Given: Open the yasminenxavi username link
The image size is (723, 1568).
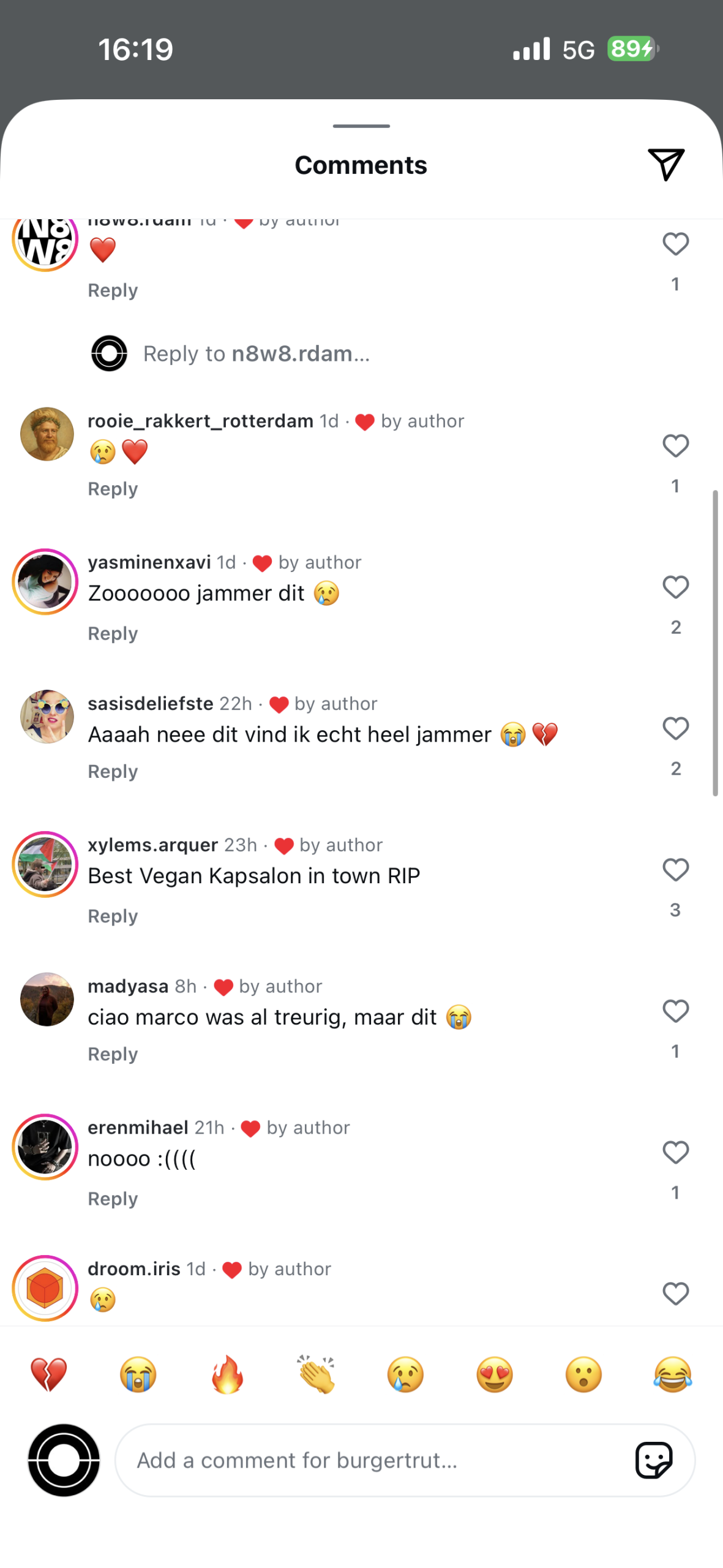Looking at the screenshot, I should tap(149, 562).
